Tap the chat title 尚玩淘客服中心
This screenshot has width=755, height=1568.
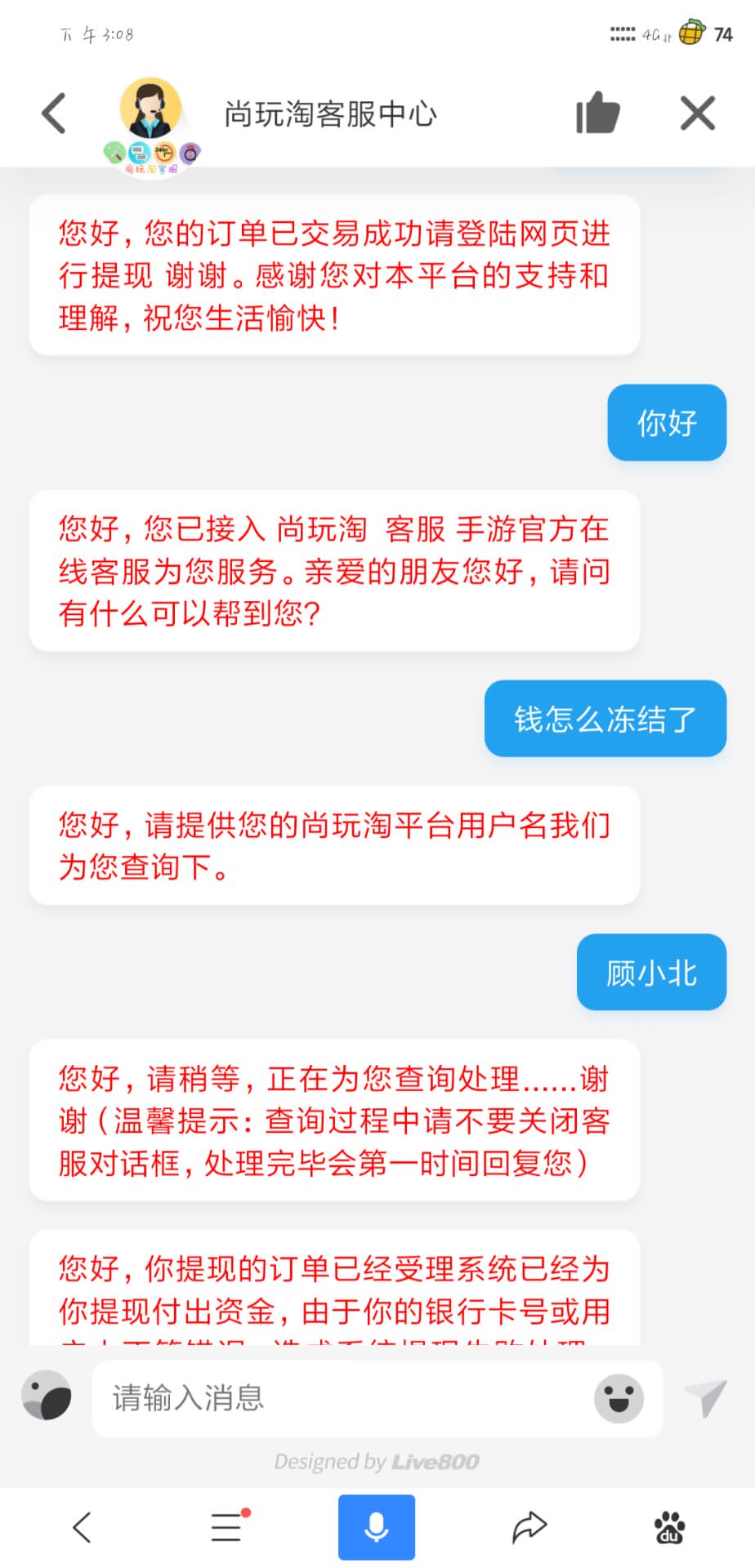[x=331, y=114]
